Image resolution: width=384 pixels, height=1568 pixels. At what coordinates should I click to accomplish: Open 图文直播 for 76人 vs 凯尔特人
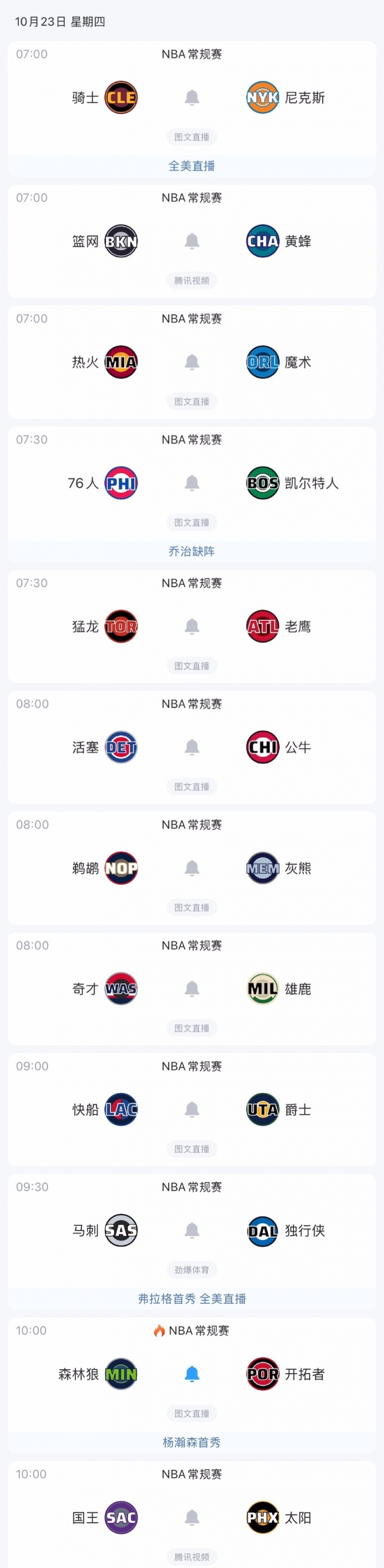191,522
